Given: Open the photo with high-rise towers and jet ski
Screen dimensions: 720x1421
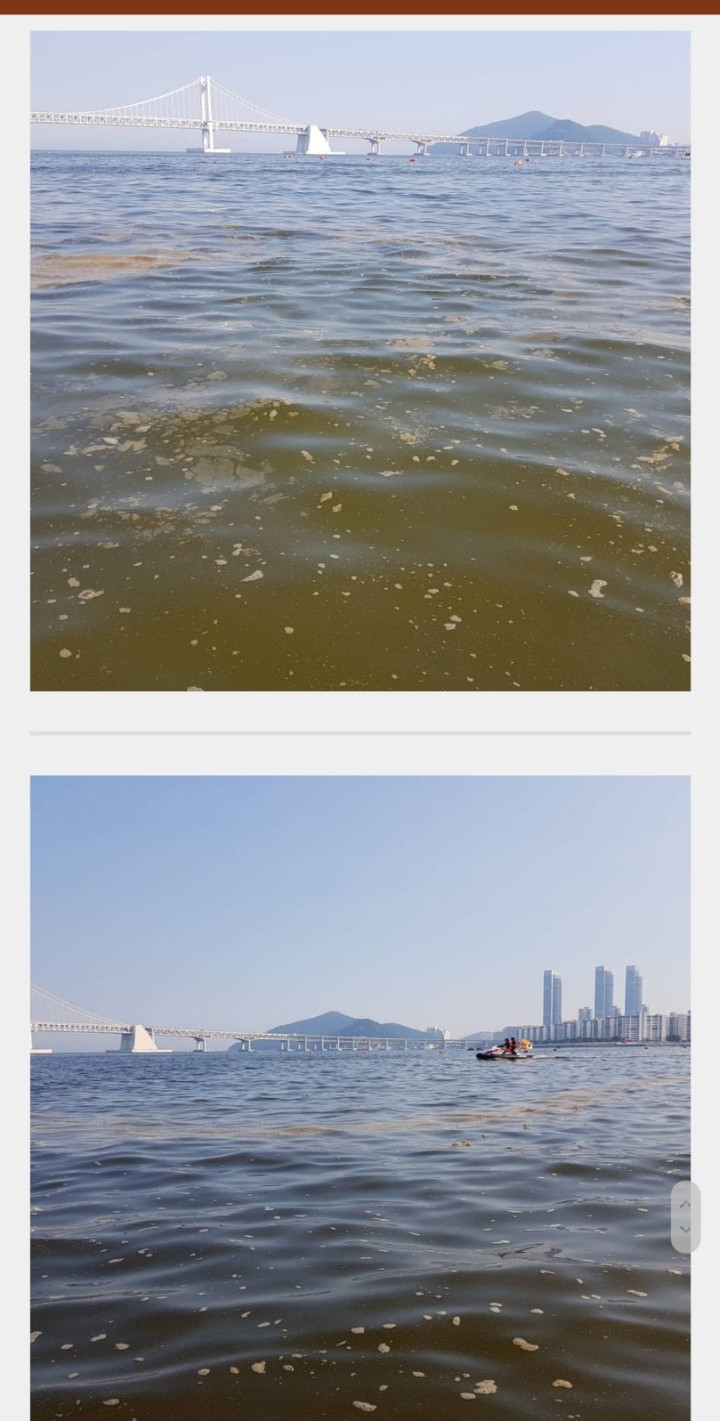Looking at the screenshot, I should click(x=360, y=1098).
